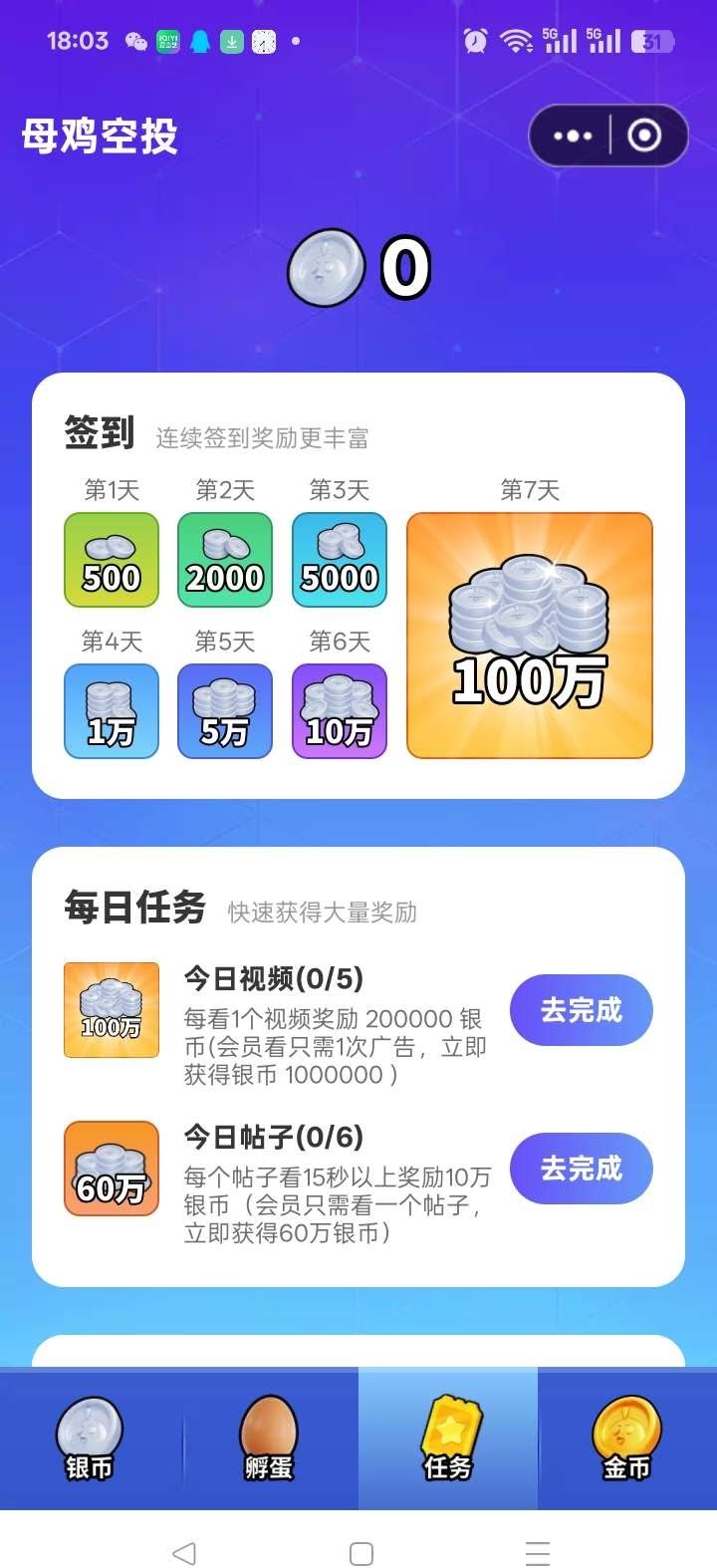Select the Day 6 sign-in reward of 10万
Image resolution: width=717 pixels, height=1568 pixels.
pos(339,711)
